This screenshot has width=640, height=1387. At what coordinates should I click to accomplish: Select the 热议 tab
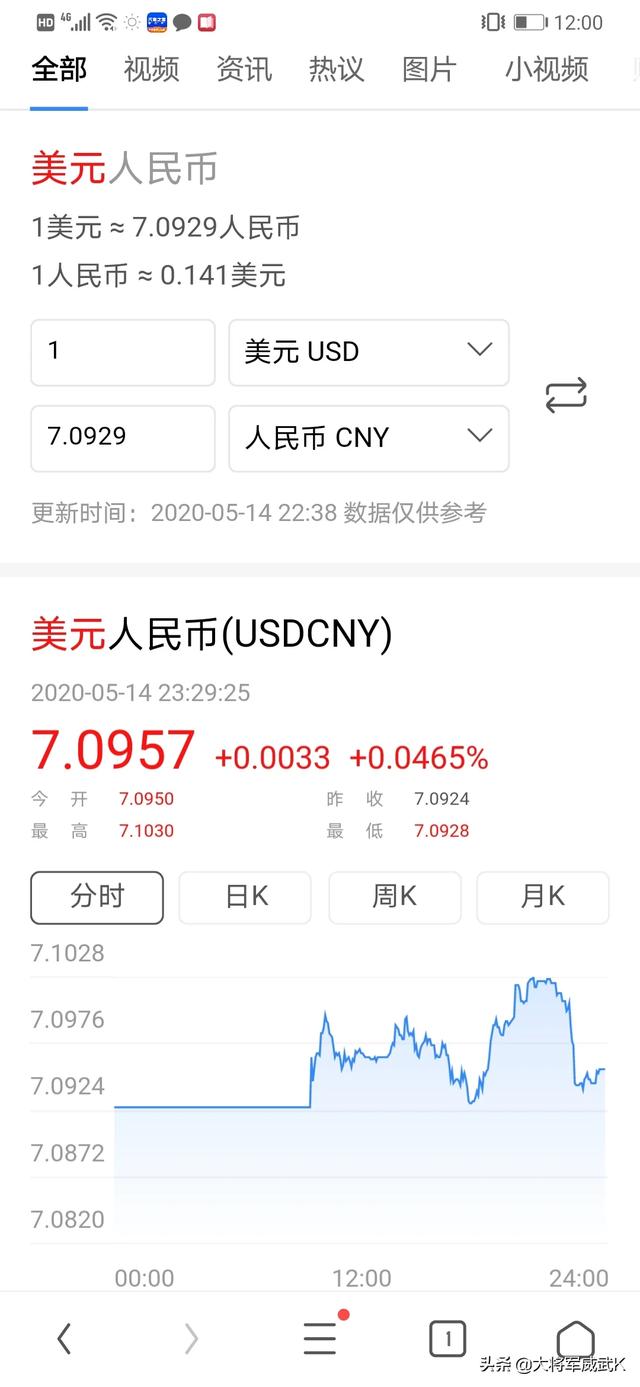(336, 70)
